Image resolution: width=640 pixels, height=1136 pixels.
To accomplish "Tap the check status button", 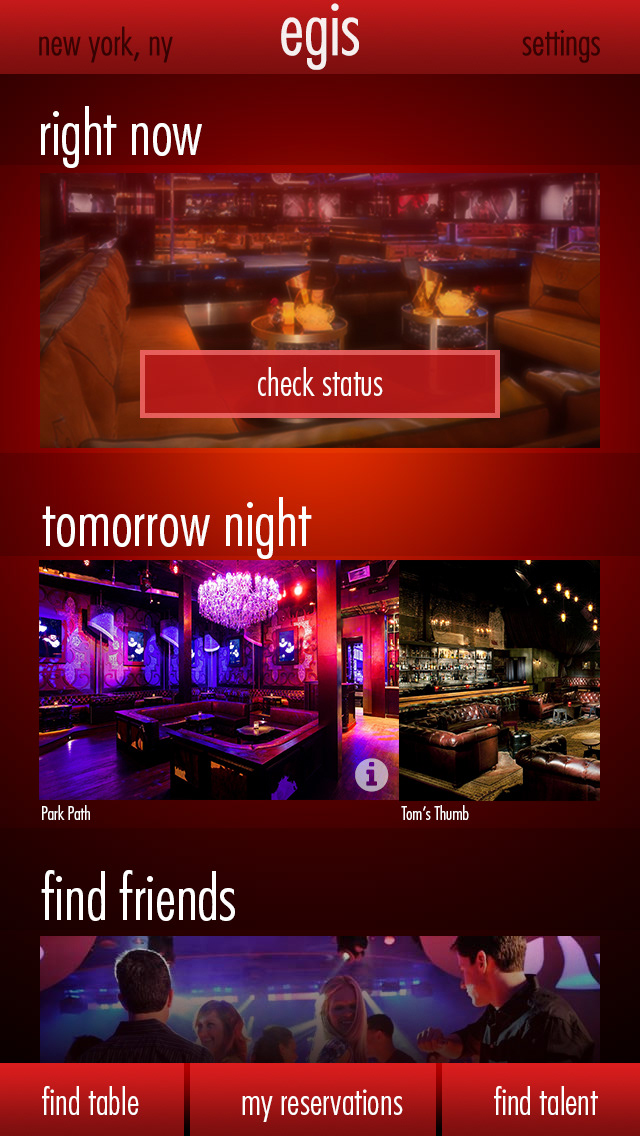I will tap(319, 384).
